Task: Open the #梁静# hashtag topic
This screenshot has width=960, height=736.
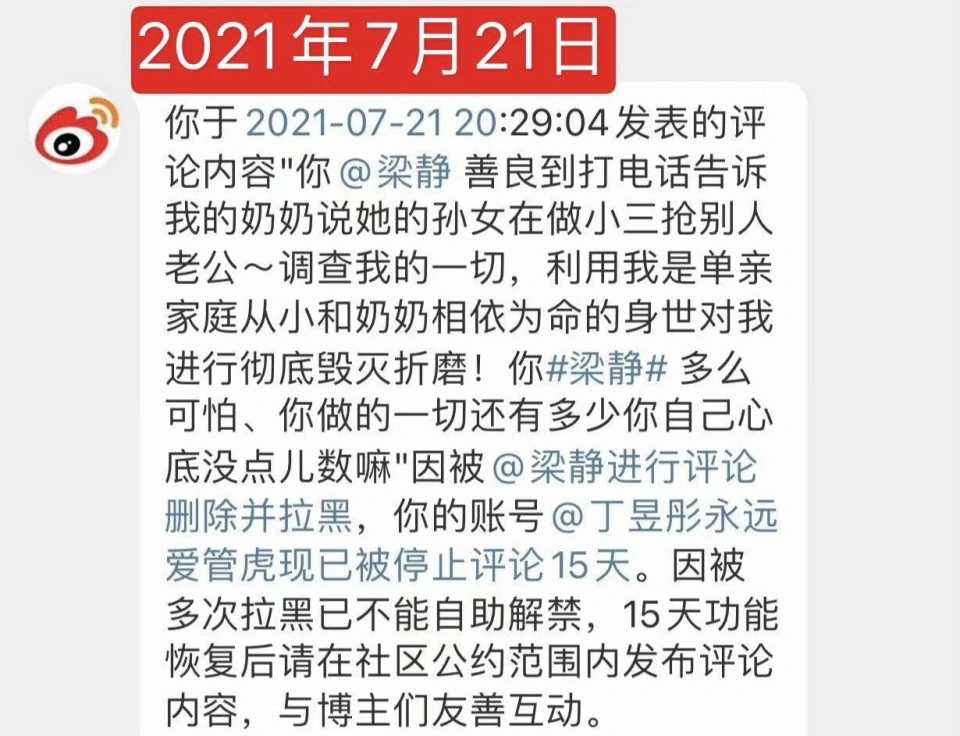Action: 607,370
